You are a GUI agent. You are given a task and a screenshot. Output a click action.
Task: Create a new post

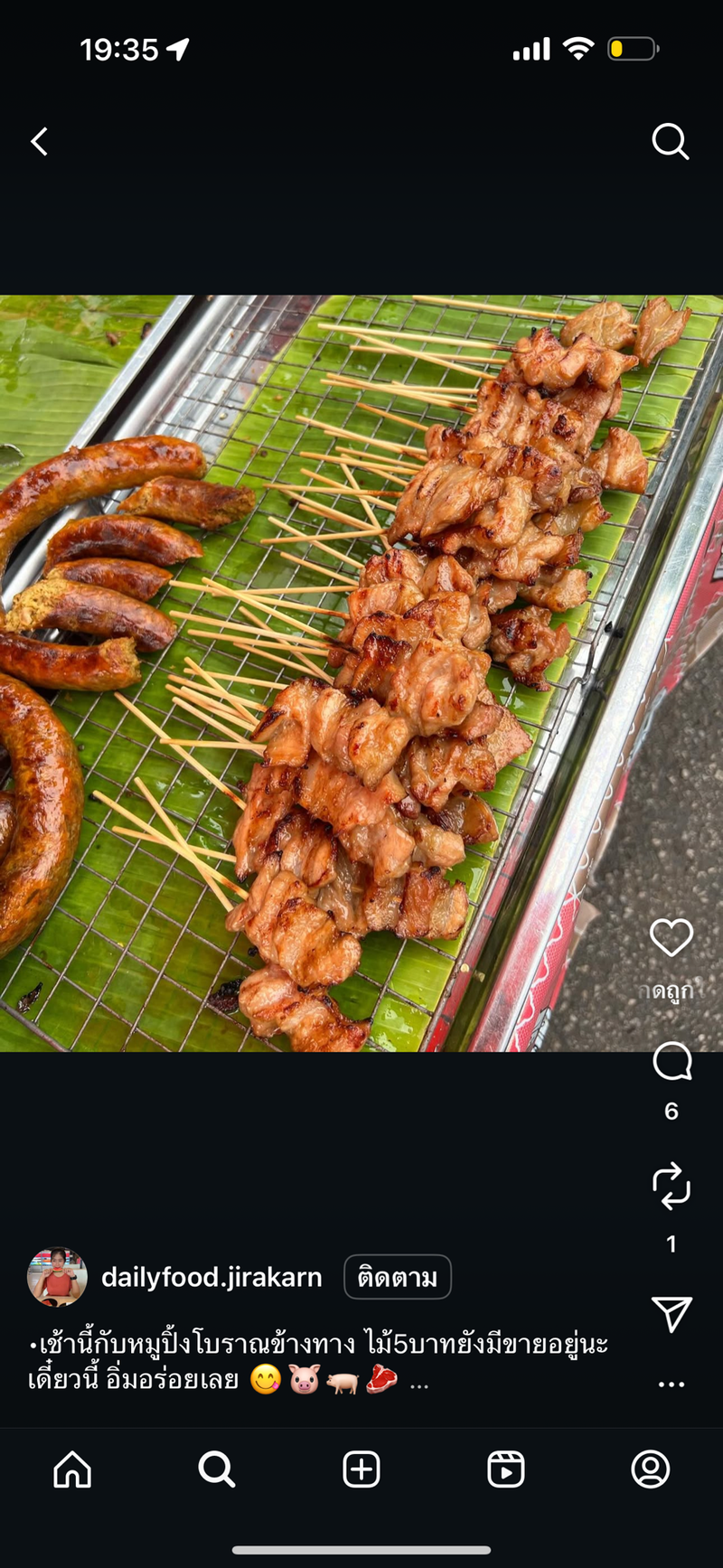361,1469
